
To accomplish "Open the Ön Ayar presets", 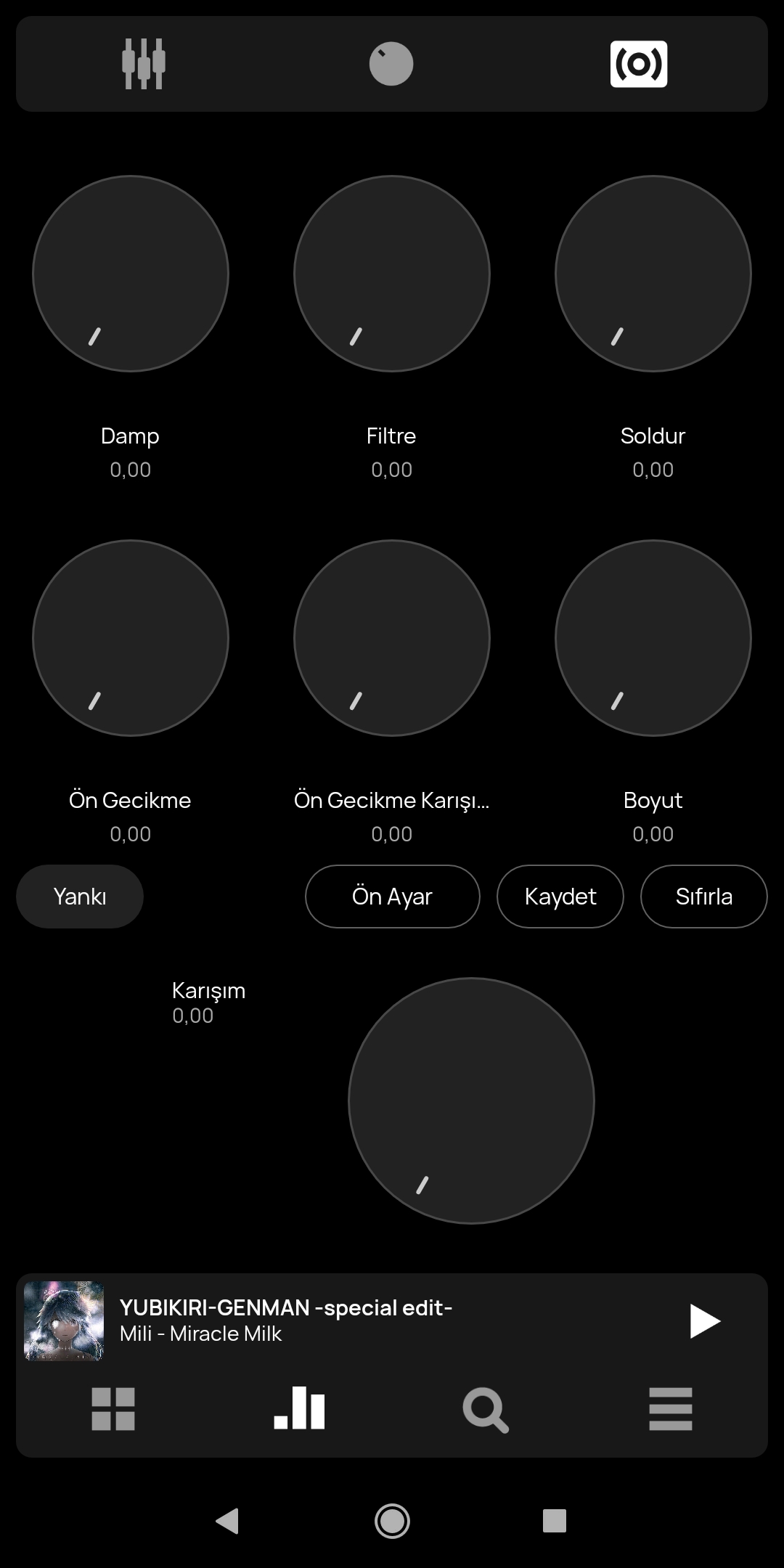I will (392, 897).
